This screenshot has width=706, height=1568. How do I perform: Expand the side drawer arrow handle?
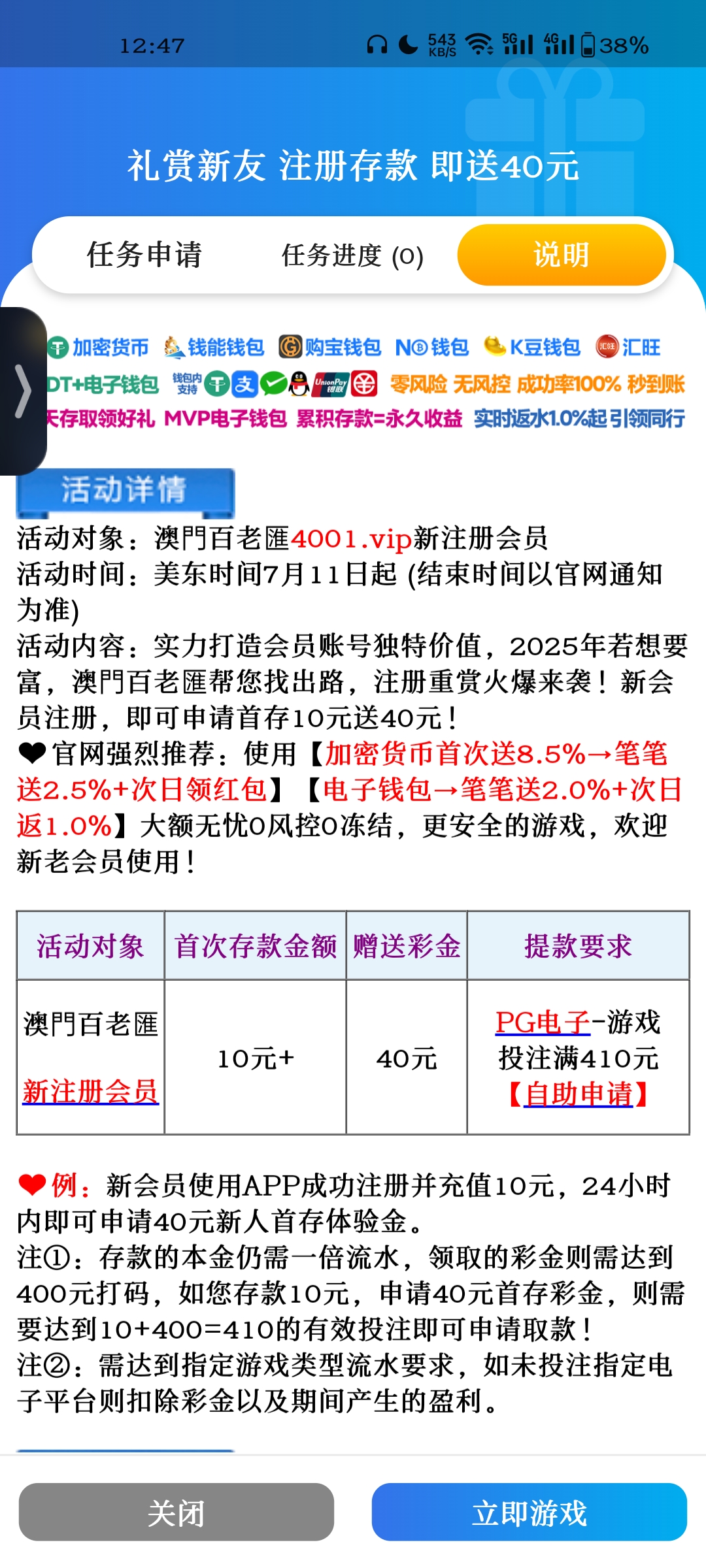(x=23, y=391)
